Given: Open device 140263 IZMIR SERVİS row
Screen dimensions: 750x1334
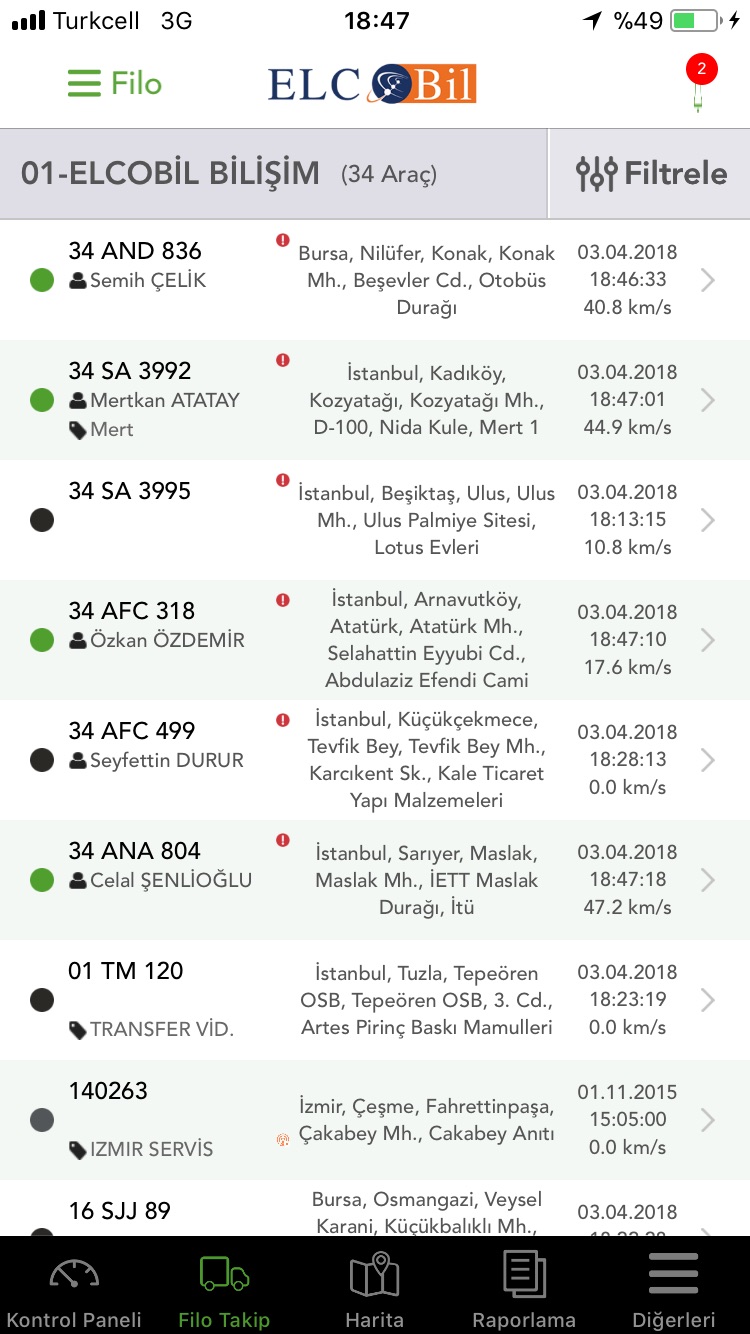Looking at the screenshot, I should [x=375, y=1120].
